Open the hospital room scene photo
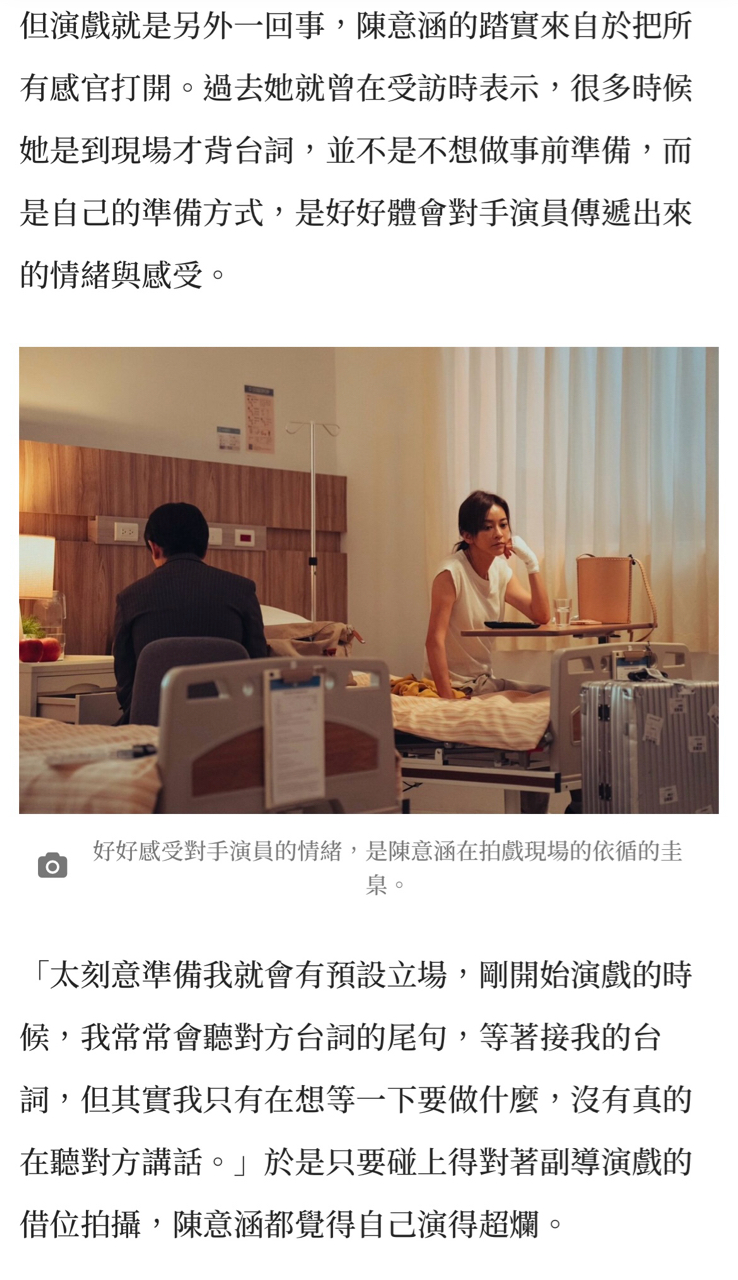738x1280 pixels. click(368, 580)
